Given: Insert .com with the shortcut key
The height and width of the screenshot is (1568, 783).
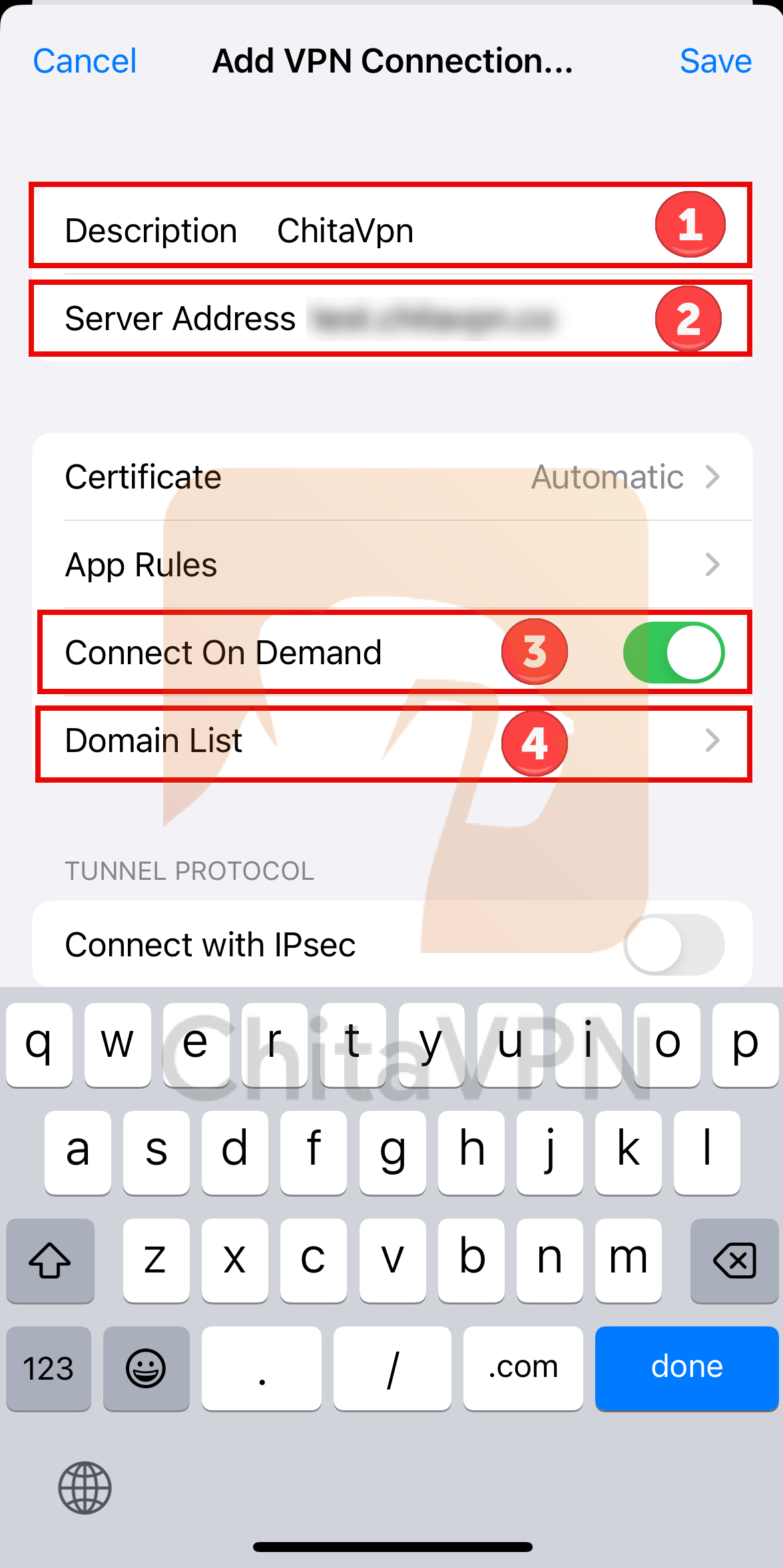Looking at the screenshot, I should [523, 1368].
